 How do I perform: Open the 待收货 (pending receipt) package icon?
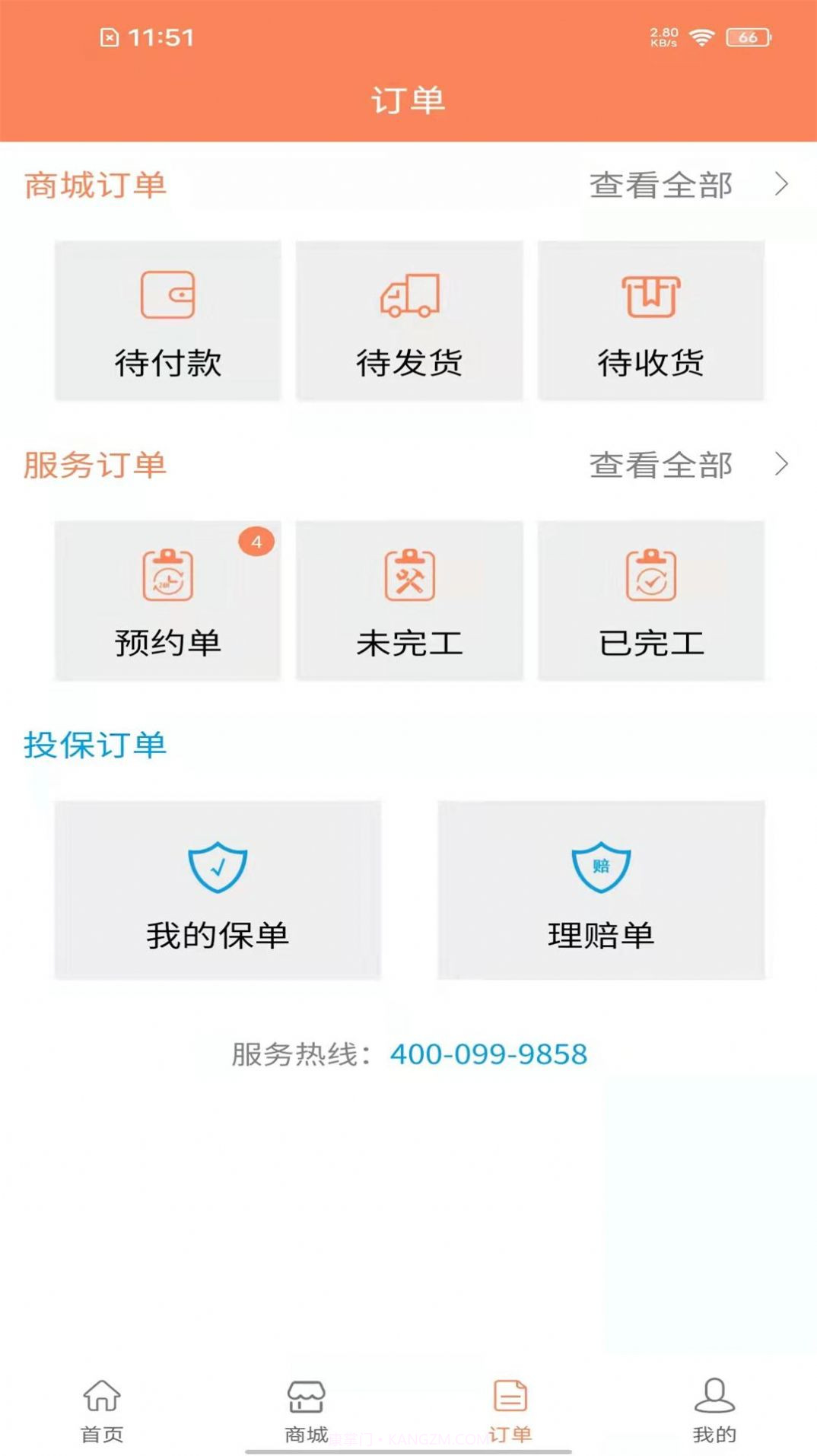[x=653, y=296]
